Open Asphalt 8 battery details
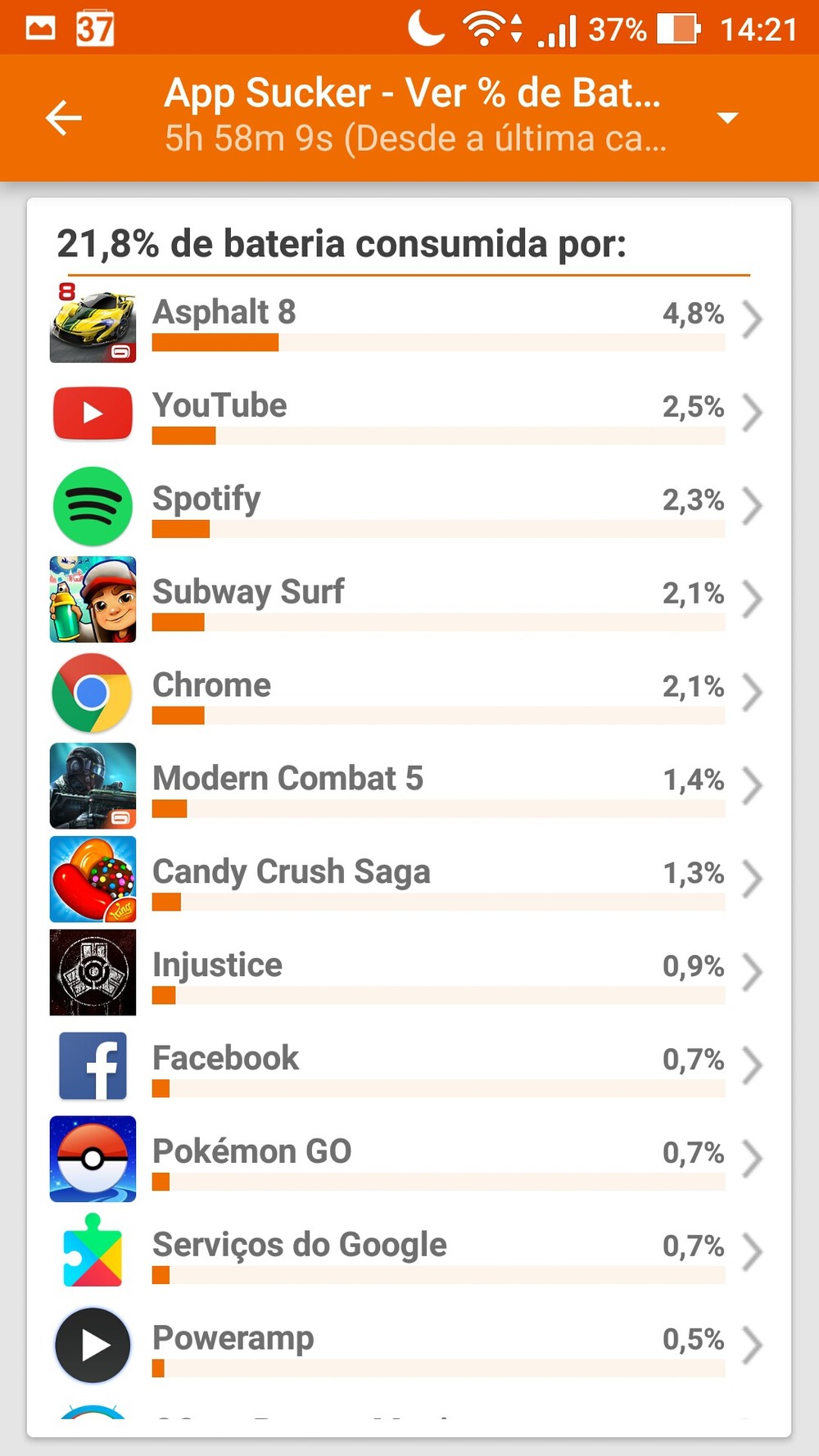Screen dimensions: 819x1456 tap(409, 319)
